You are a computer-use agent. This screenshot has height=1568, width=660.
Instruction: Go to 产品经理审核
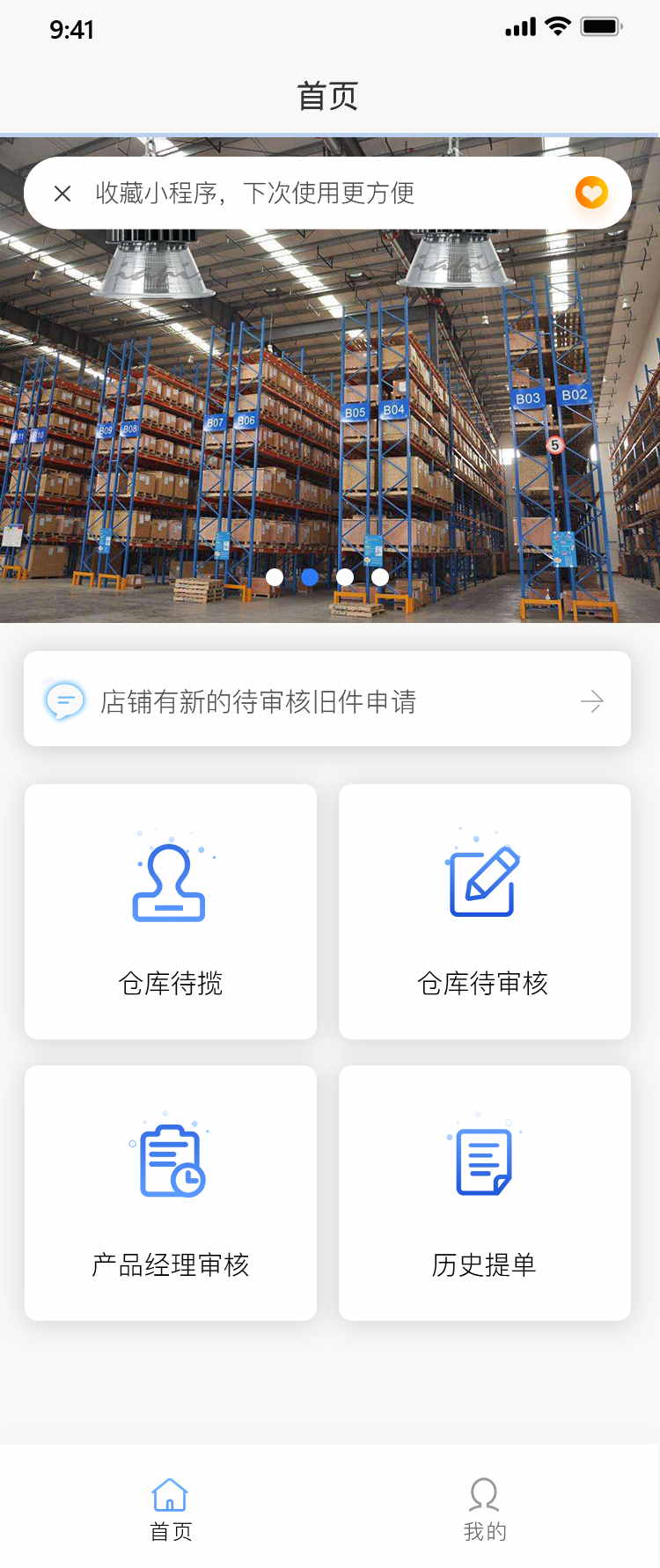pos(171,1193)
